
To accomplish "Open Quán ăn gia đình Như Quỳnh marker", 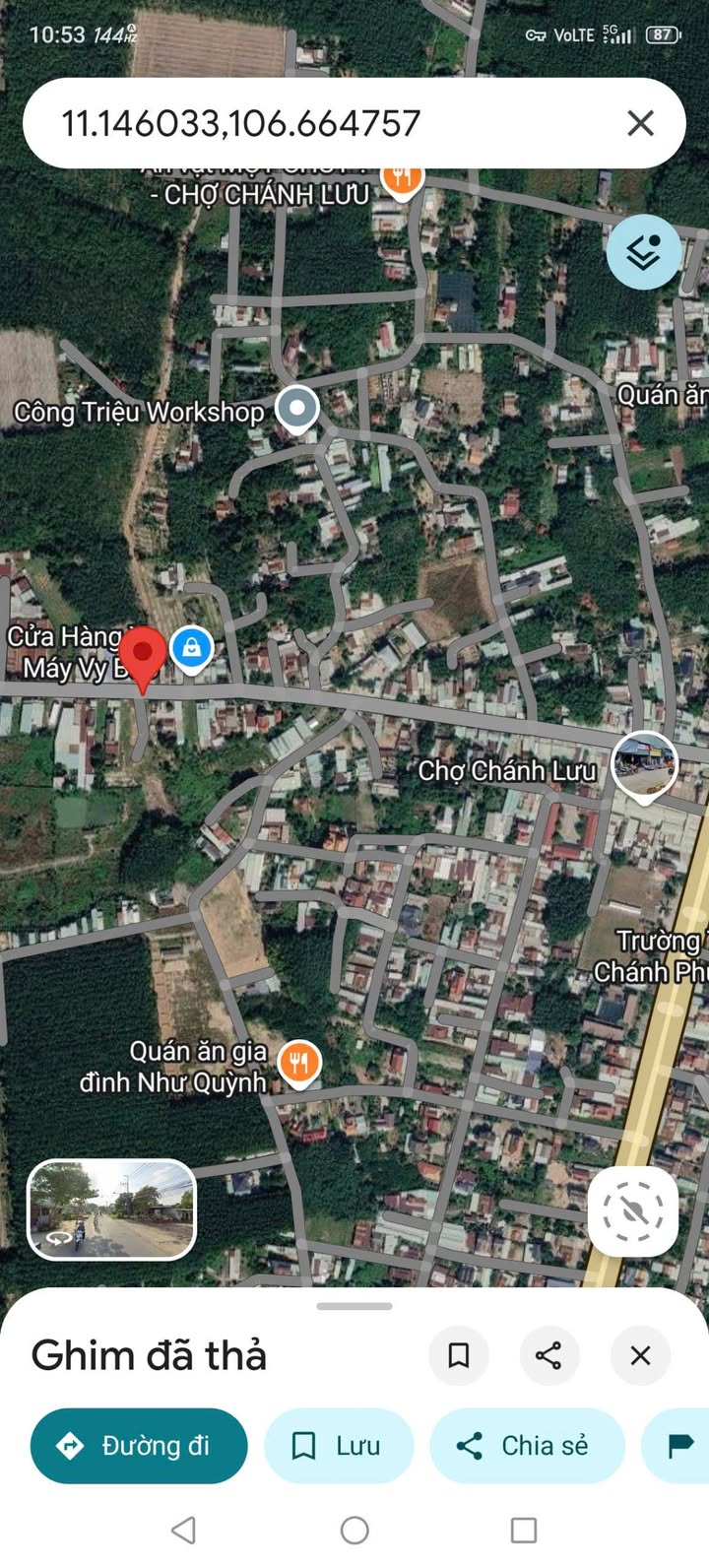I will click(x=299, y=1064).
